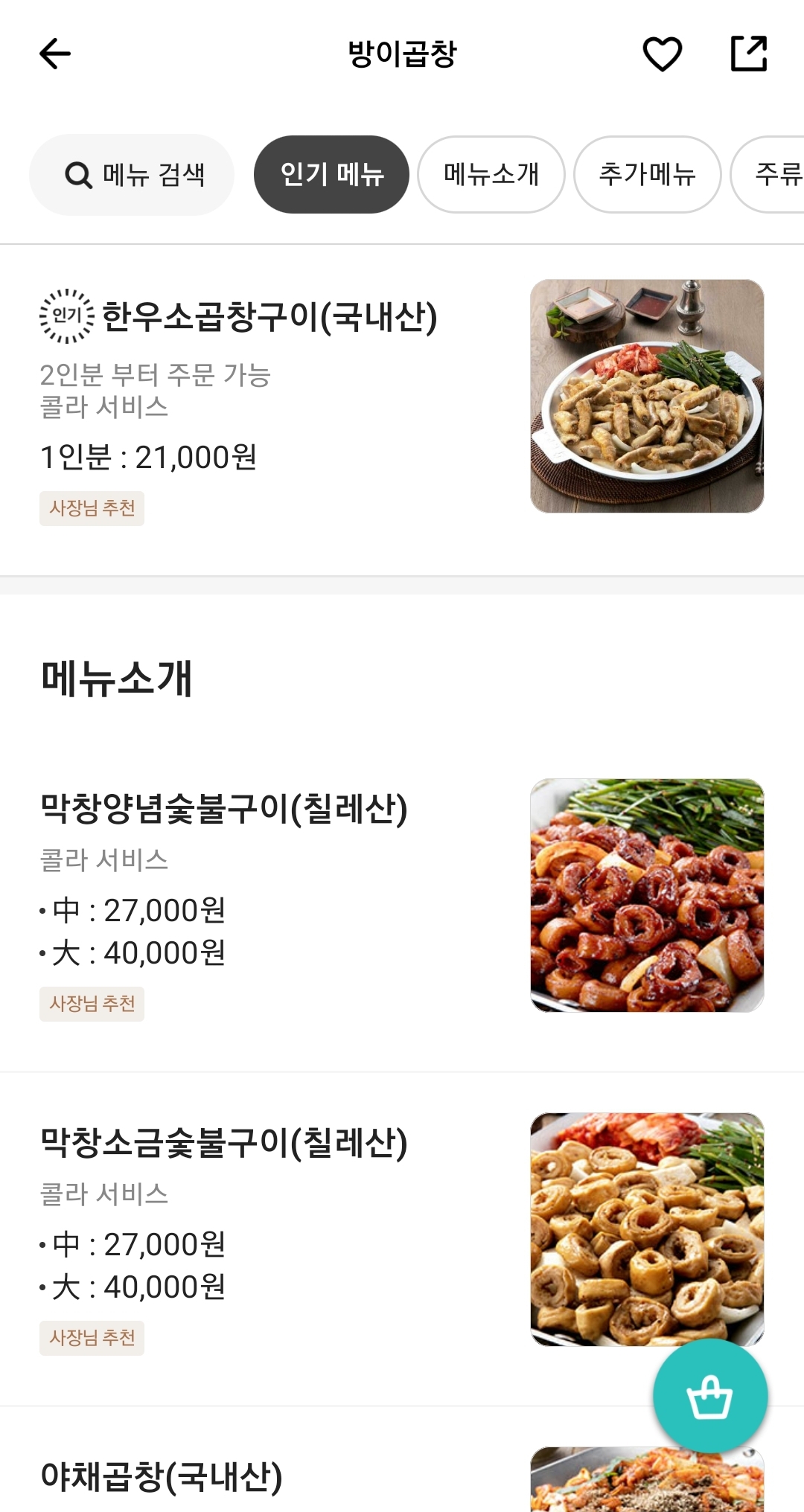Image resolution: width=804 pixels, height=1512 pixels.
Task: Go back from 방이곱창 page
Action: pyautogui.click(x=55, y=54)
